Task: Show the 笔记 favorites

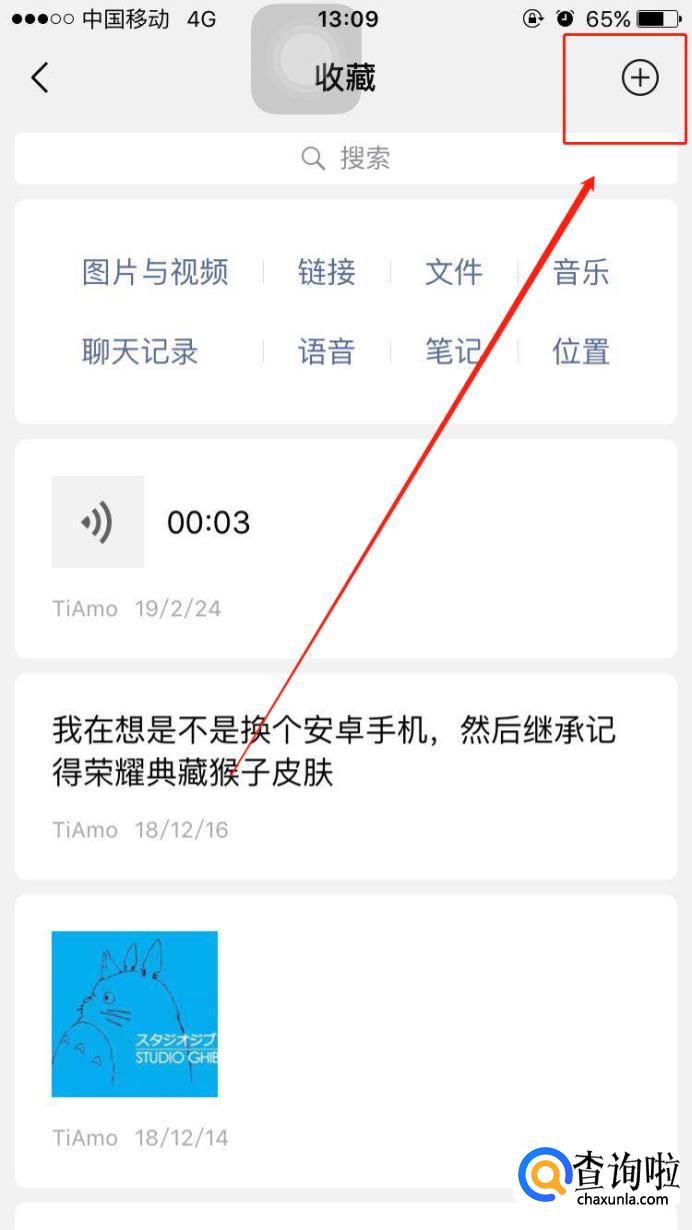Action: (x=453, y=352)
